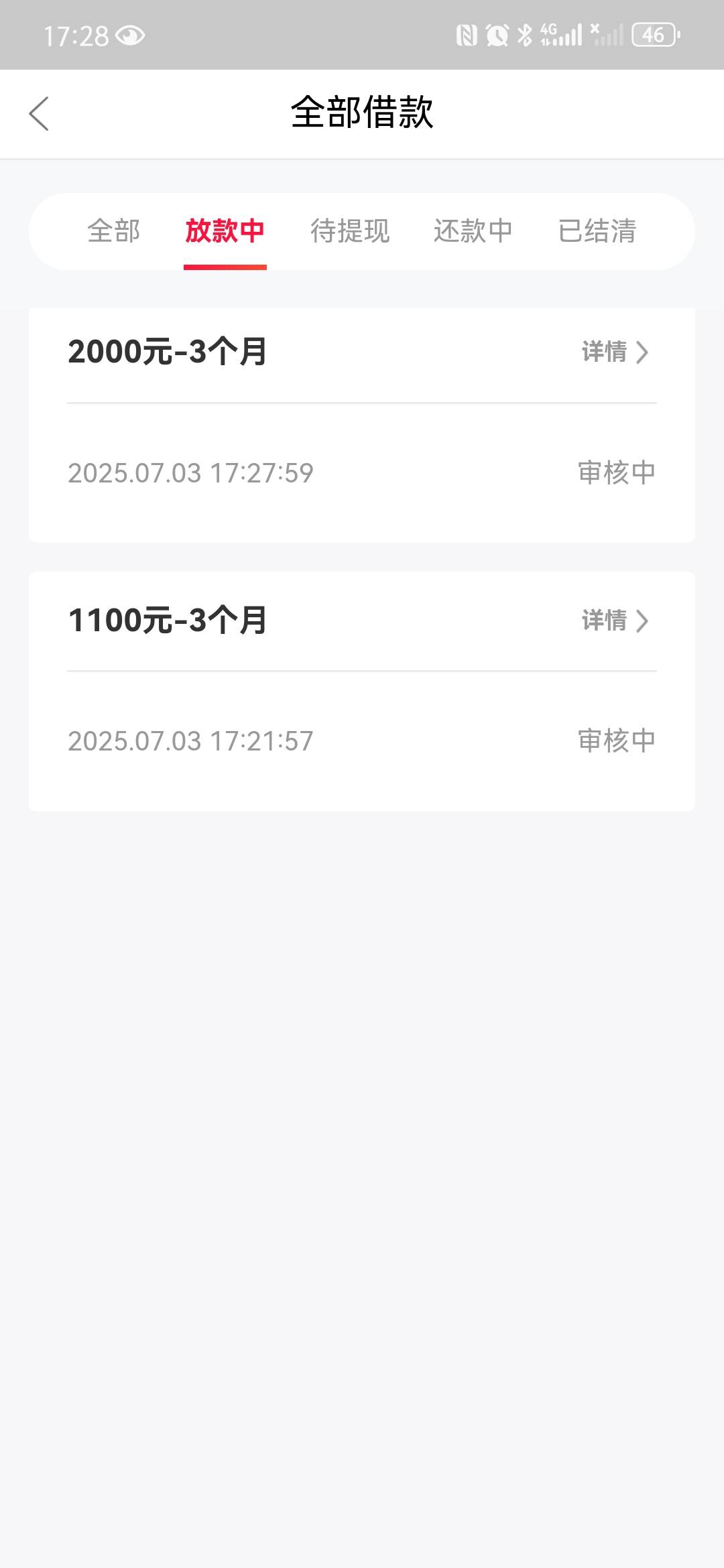Screen dimensions: 724x1568
Task: Open 详情 for the 2000元-3个月 loan
Action: coord(615,352)
